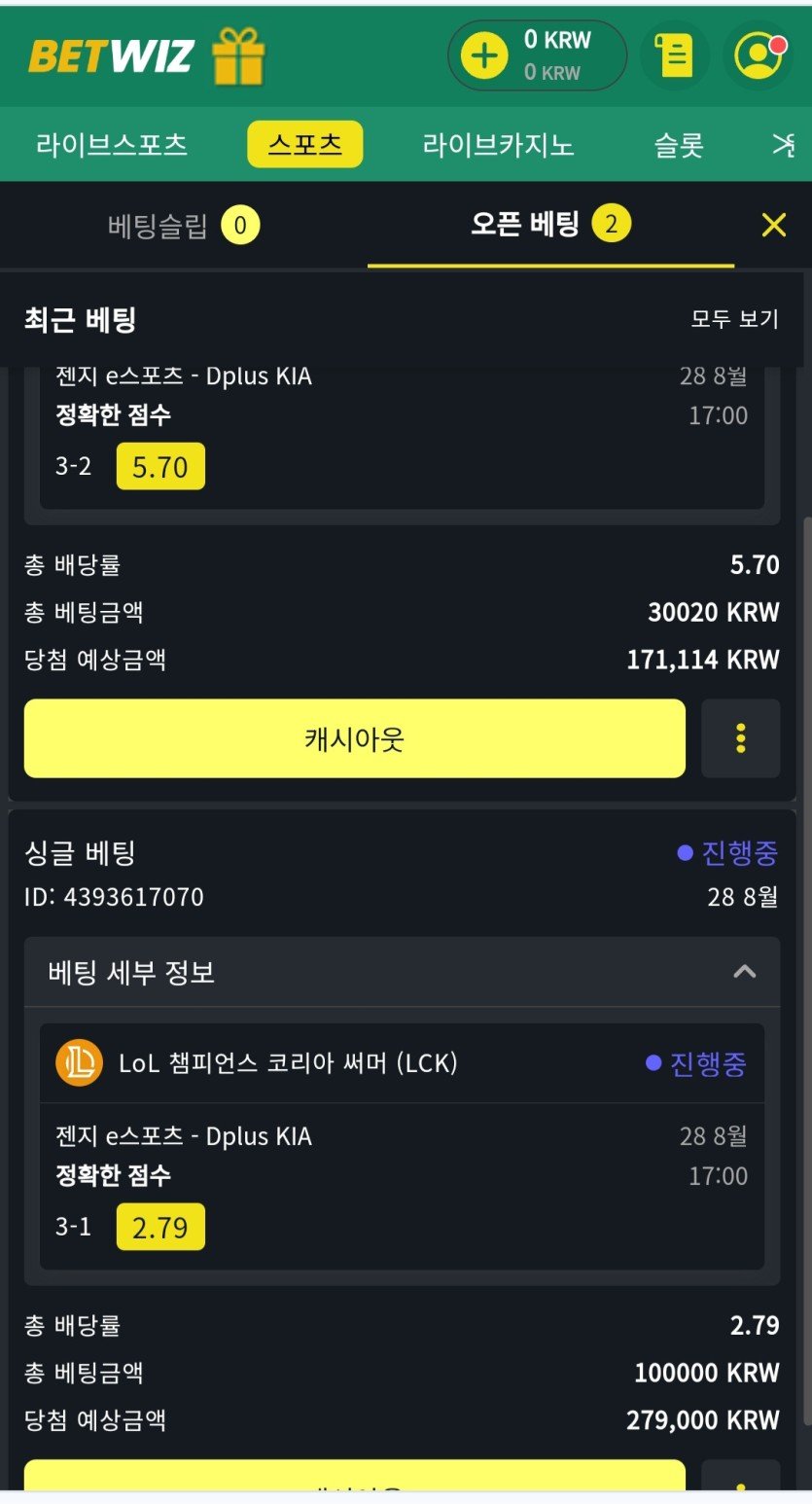This screenshot has width=812, height=1504.
Task: Open the deposit plus button
Action: point(483,55)
